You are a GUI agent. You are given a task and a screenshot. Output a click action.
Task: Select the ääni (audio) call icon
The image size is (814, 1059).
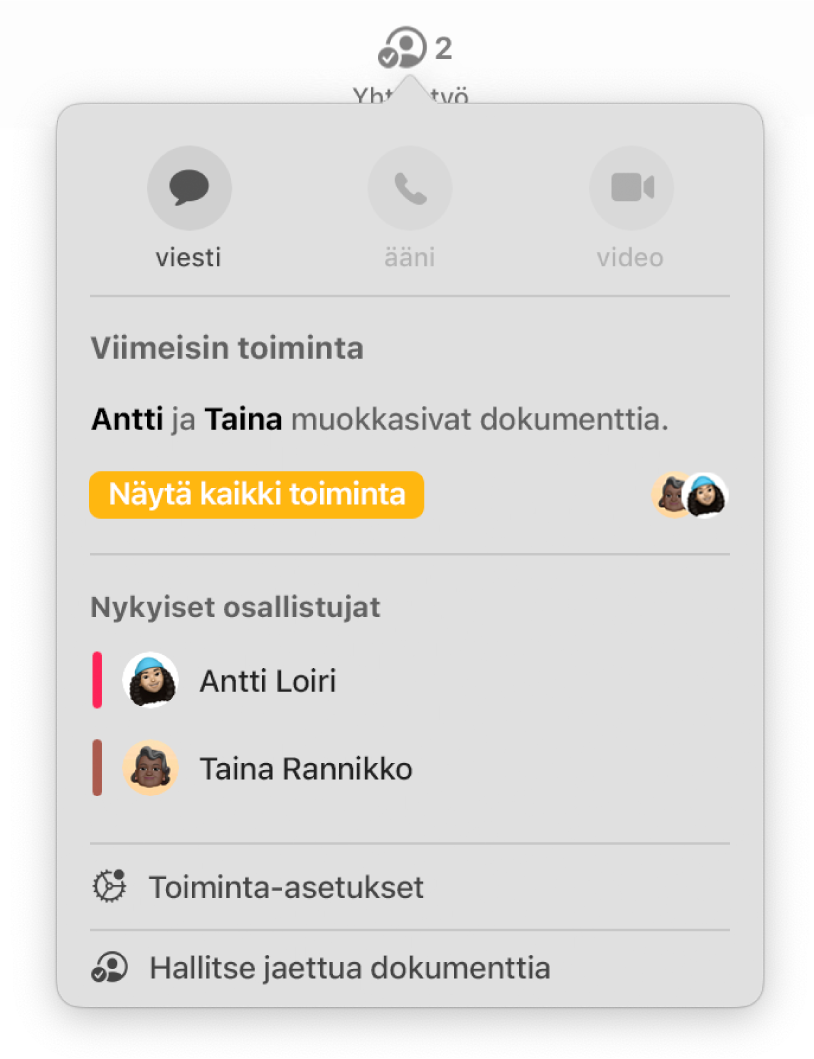point(410,187)
